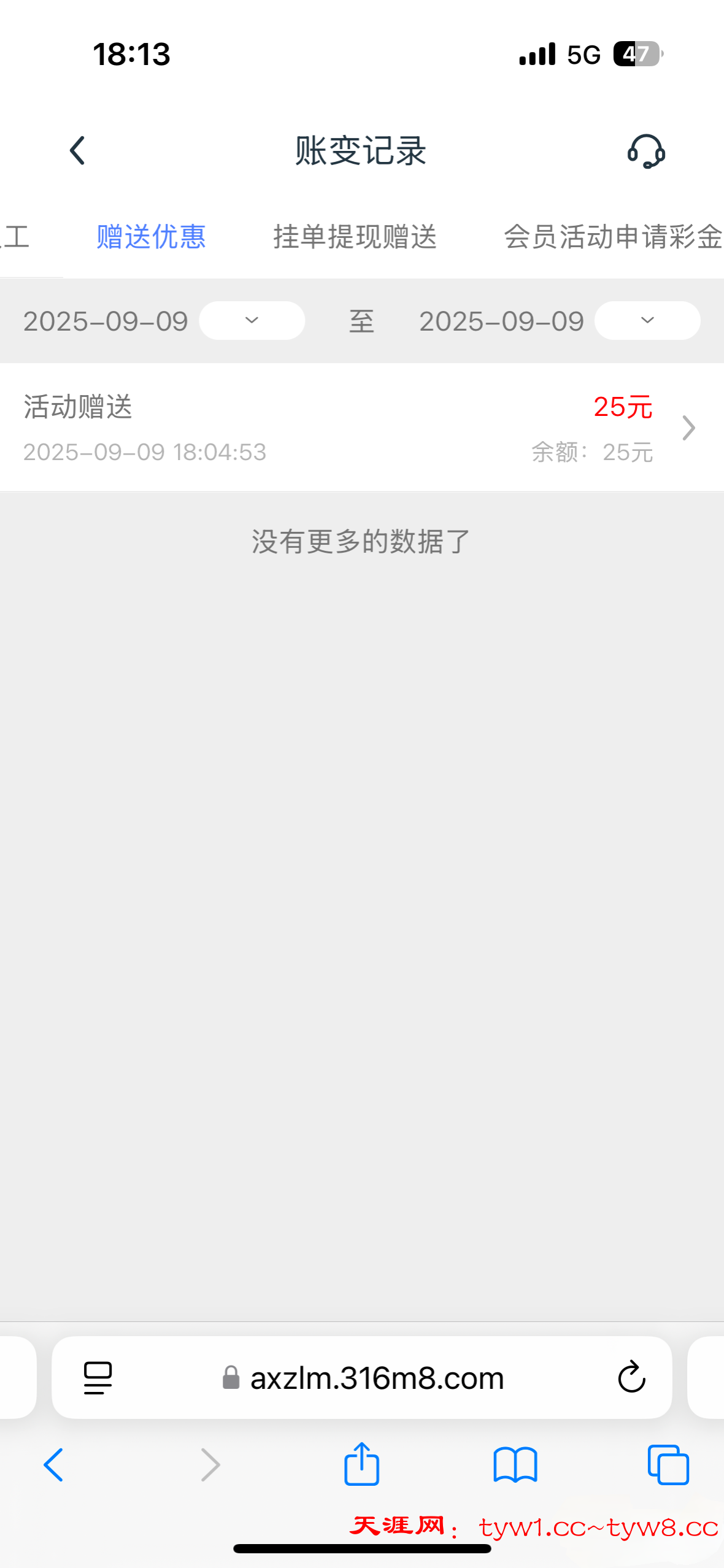Open Safari page settings menu
The width and height of the screenshot is (724, 1568).
(x=98, y=1377)
